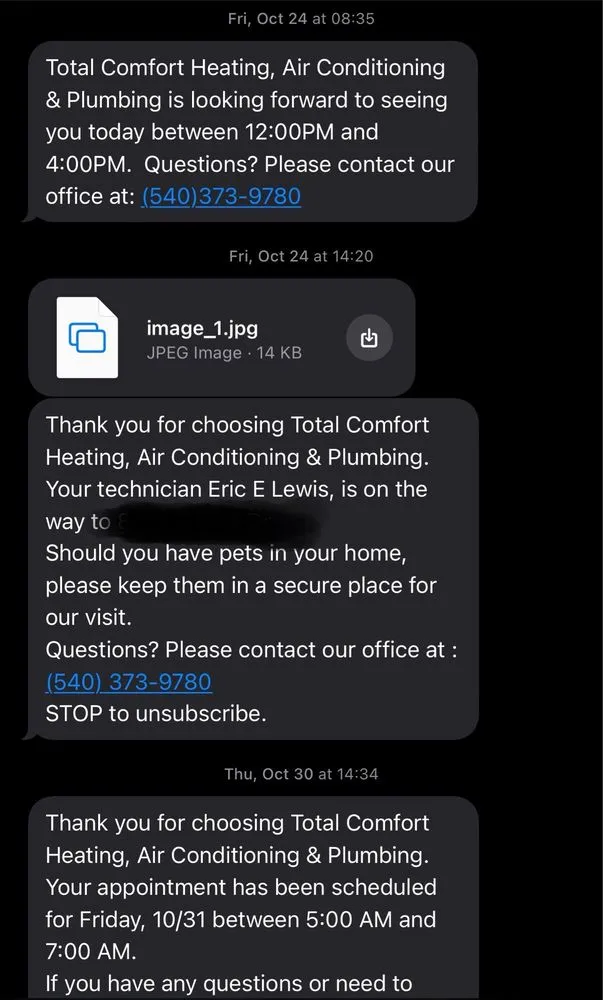
Task: Tap the (540) 373-9780 link above STOP to unsubscribe
Action: [x=129, y=682]
